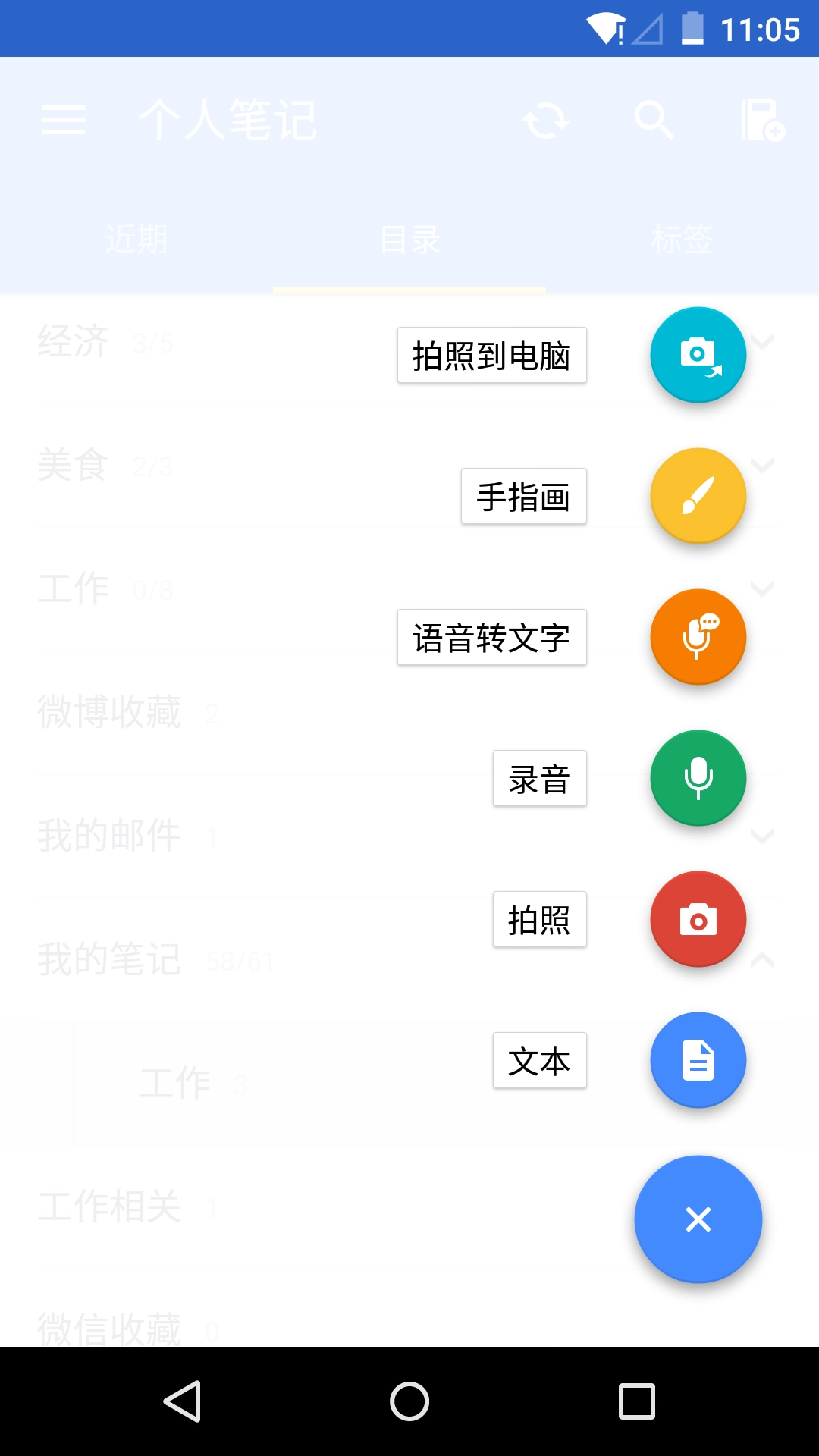
Task: Tap the sync icon in the toolbar
Action: 548,121
